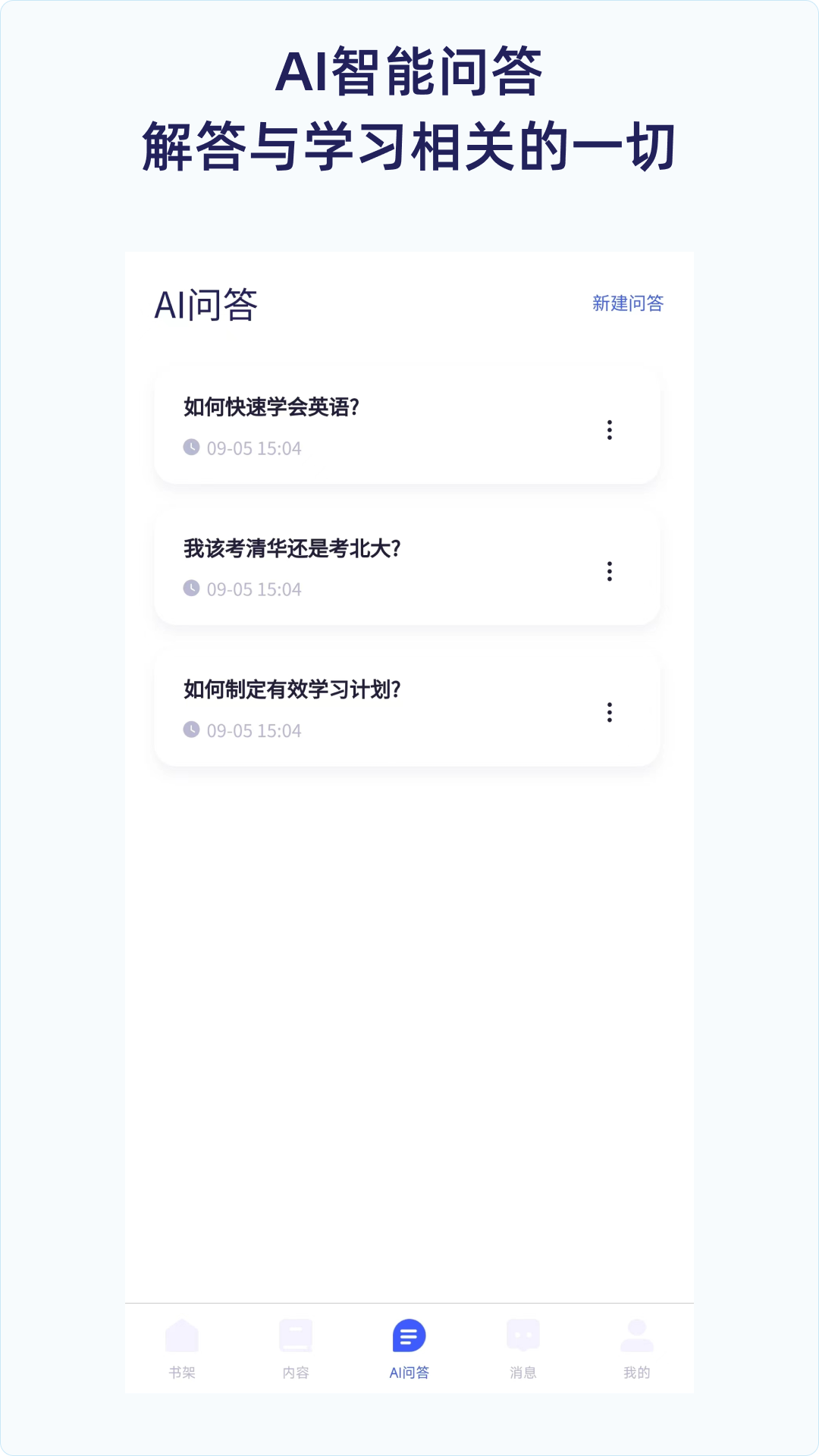Click the 新建问答 link to create new Q&A
Image resolution: width=819 pixels, height=1456 pixels.
629,303
